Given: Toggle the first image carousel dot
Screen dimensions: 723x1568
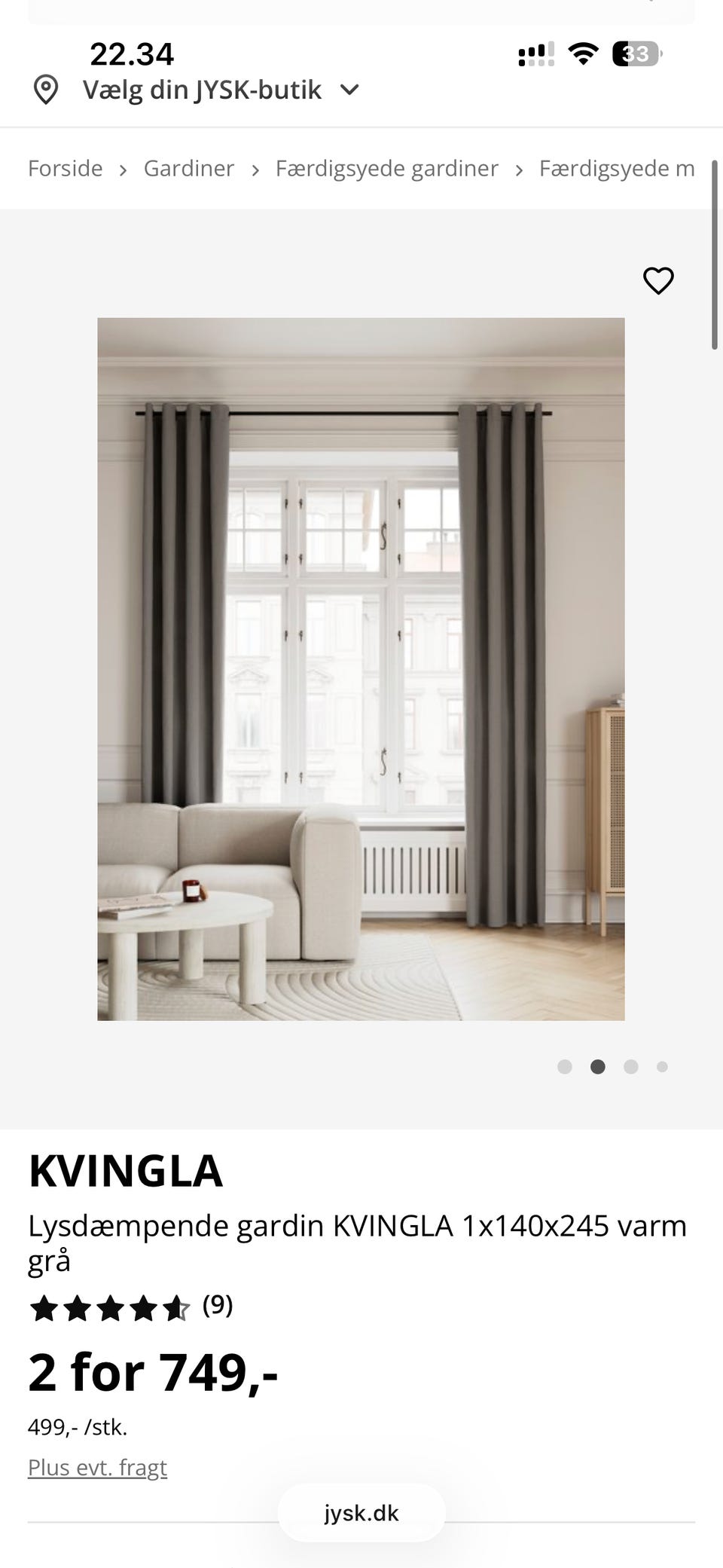Looking at the screenshot, I should [565, 1067].
